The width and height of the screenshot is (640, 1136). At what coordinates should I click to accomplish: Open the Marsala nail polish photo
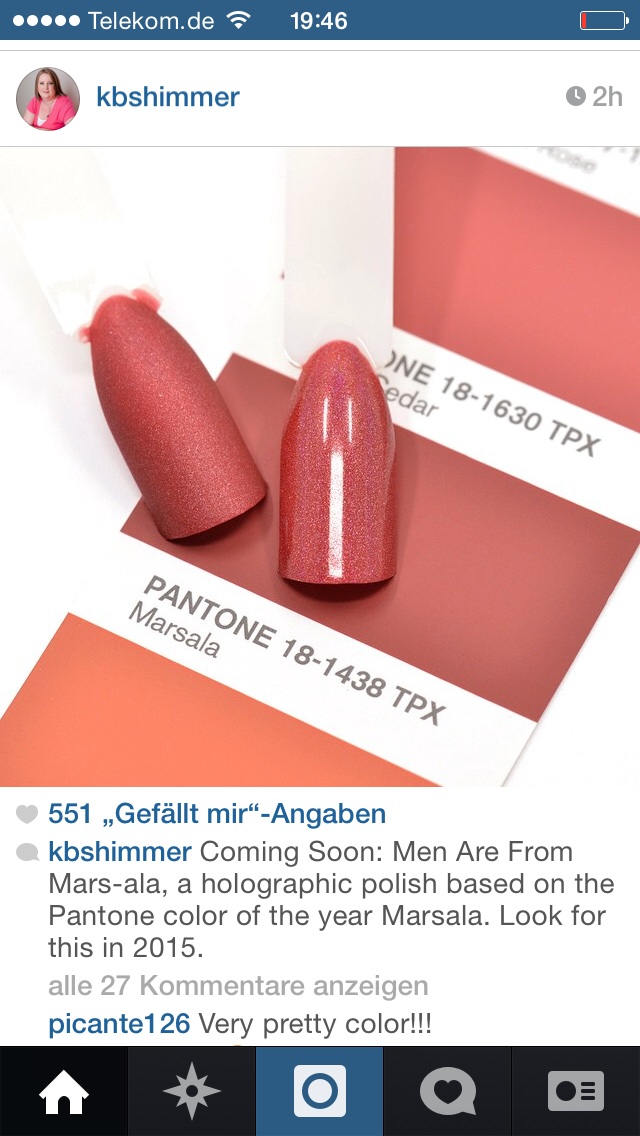coord(320,467)
